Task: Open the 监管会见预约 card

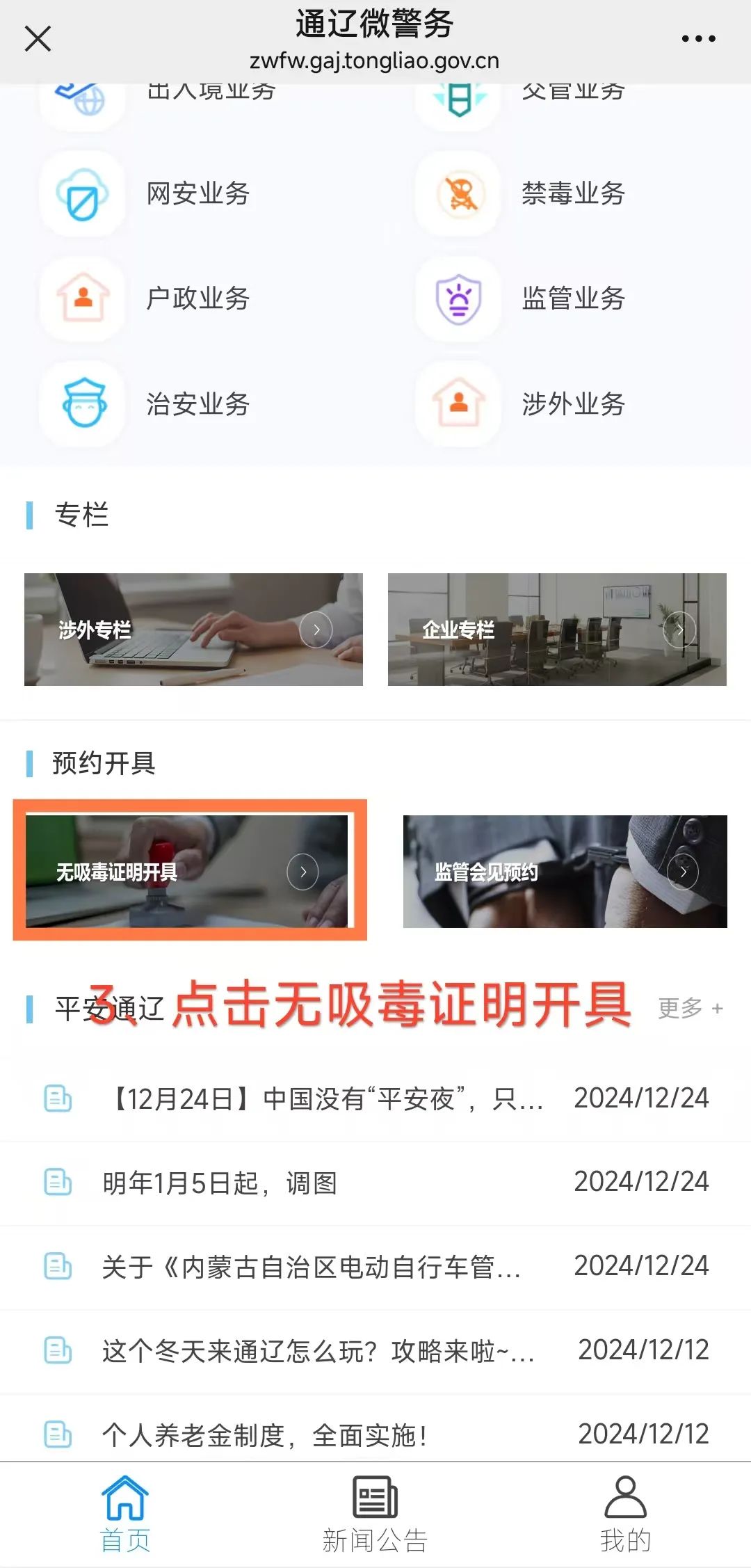Action: (x=565, y=871)
